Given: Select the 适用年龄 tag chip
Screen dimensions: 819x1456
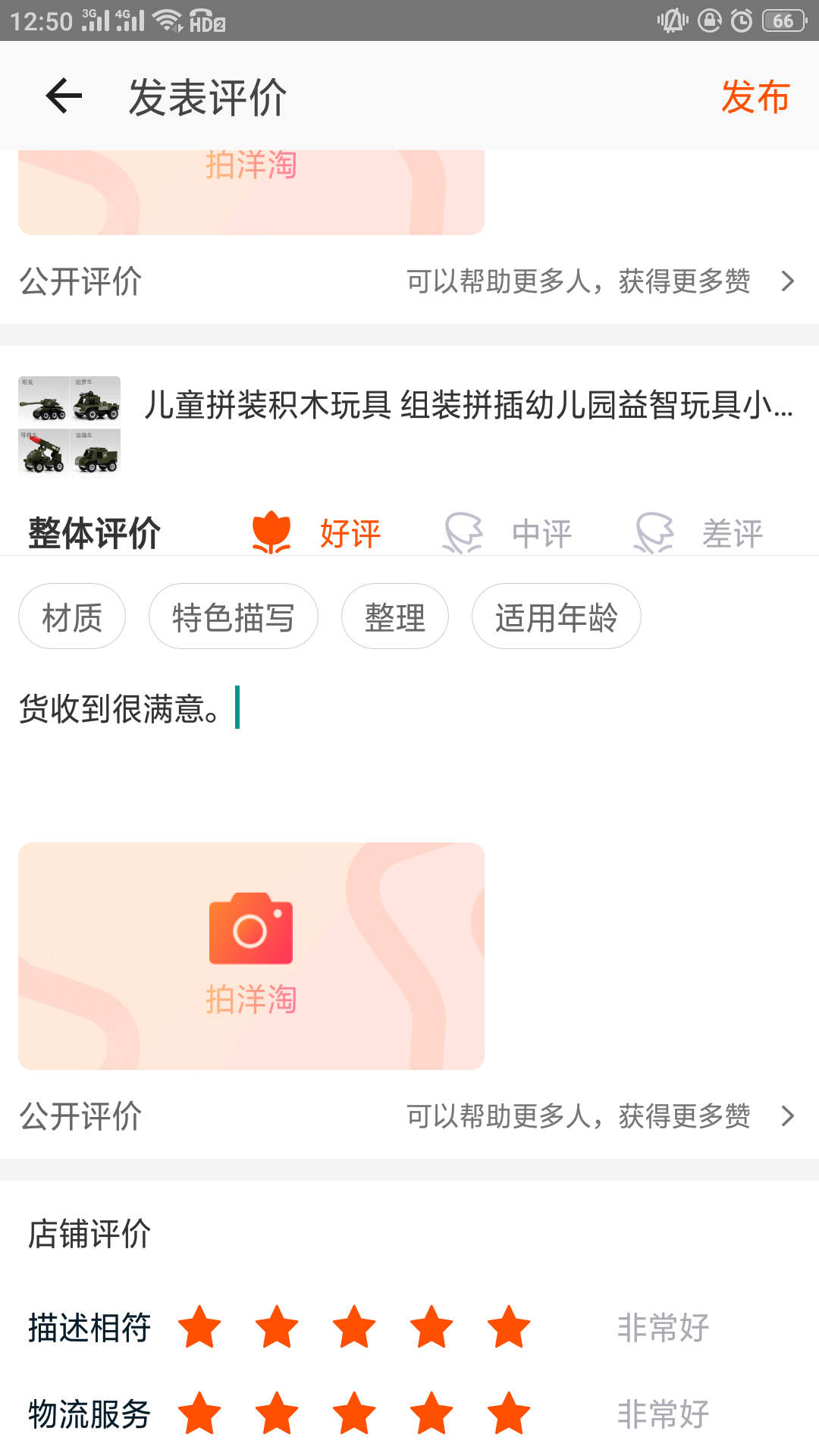Looking at the screenshot, I should click(x=556, y=617).
